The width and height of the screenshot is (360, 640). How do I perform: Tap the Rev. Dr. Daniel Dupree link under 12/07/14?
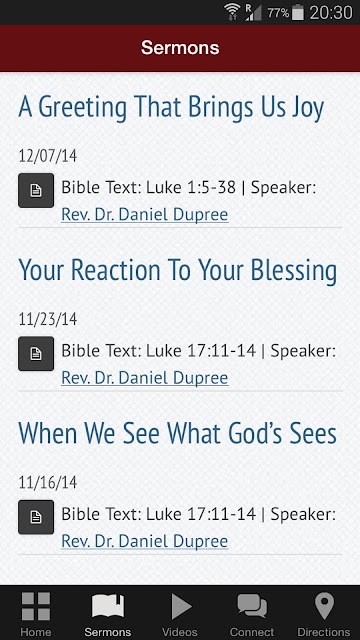(x=144, y=214)
